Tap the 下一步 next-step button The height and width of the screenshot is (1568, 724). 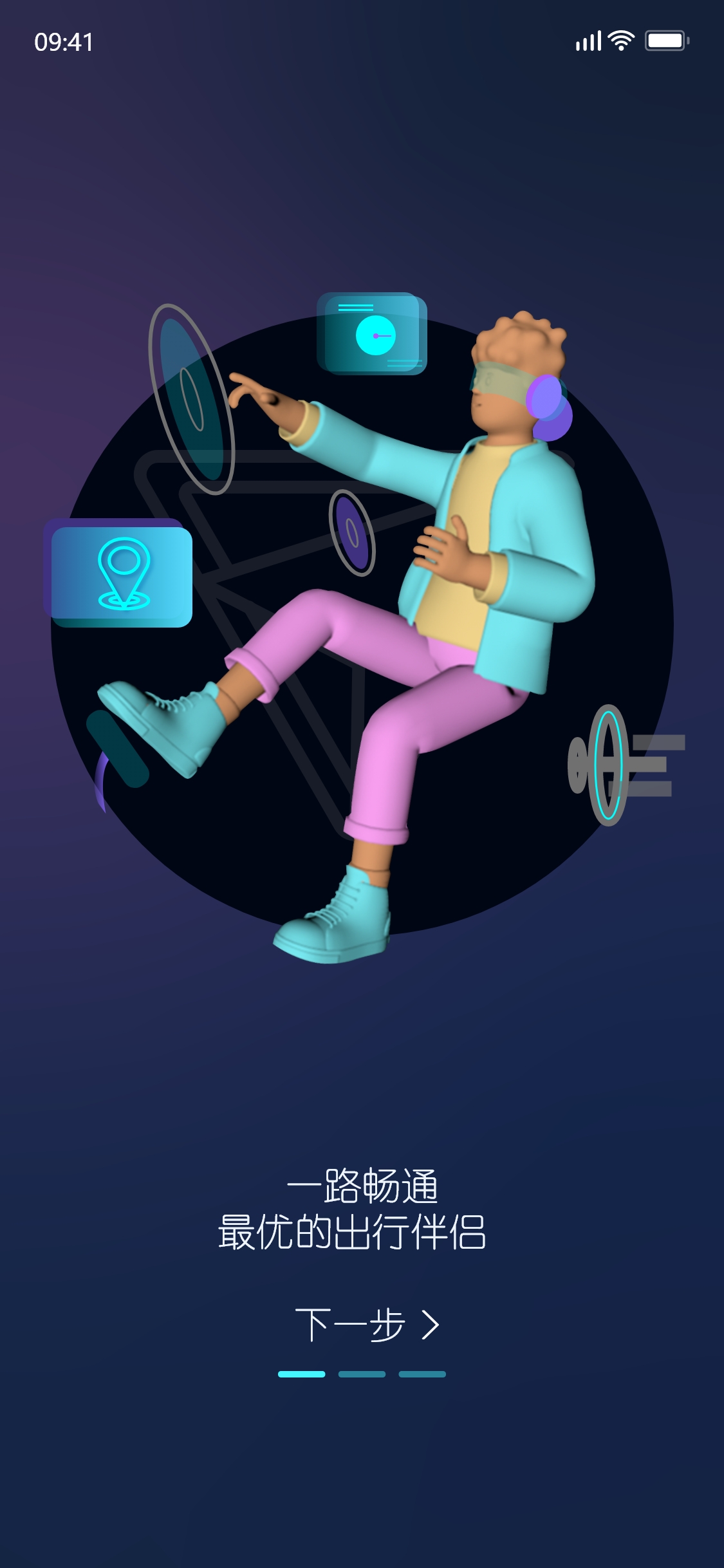click(366, 1325)
